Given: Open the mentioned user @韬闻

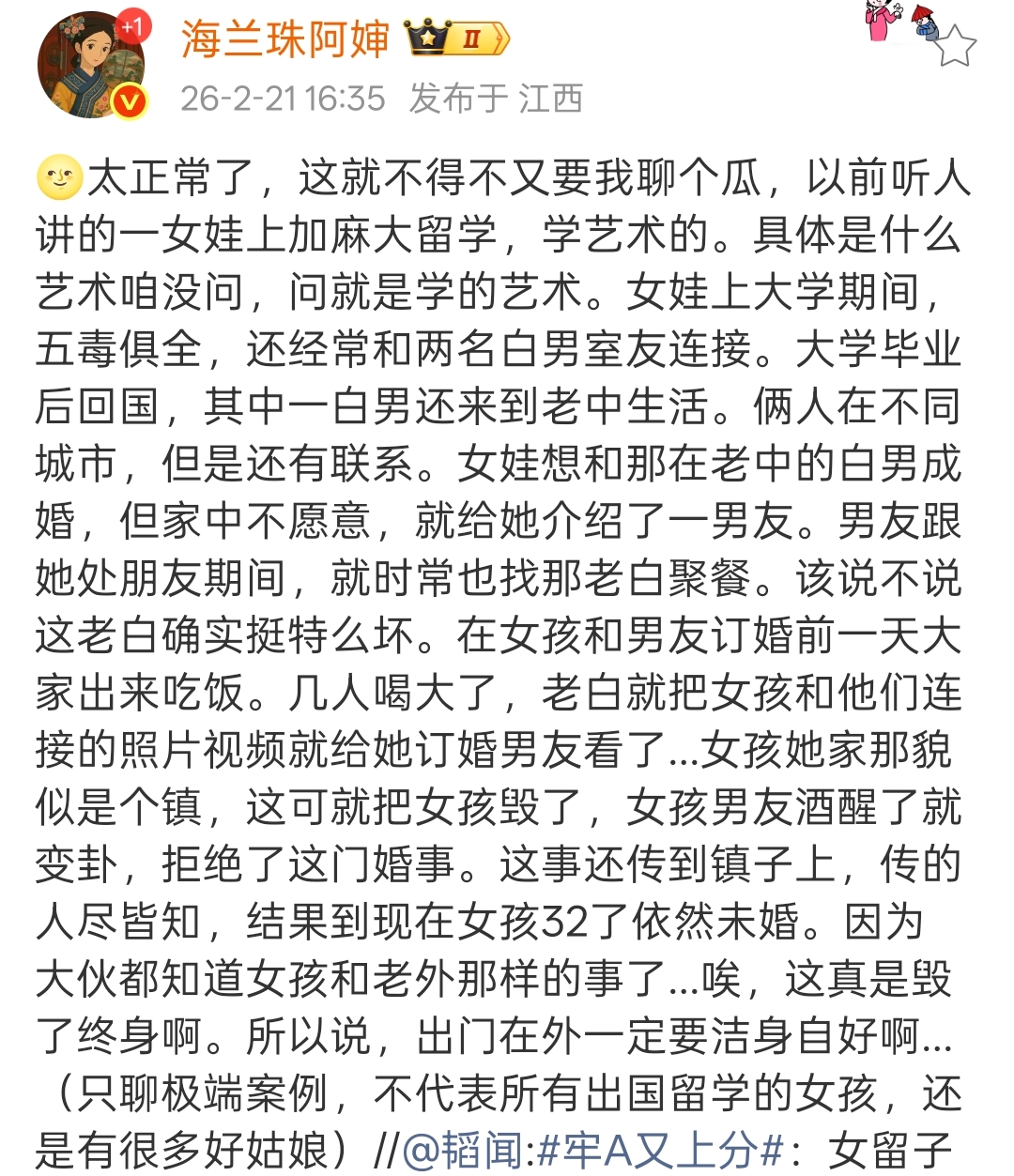Looking at the screenshot, I should pyautogui.click(x=461, y=1150).
